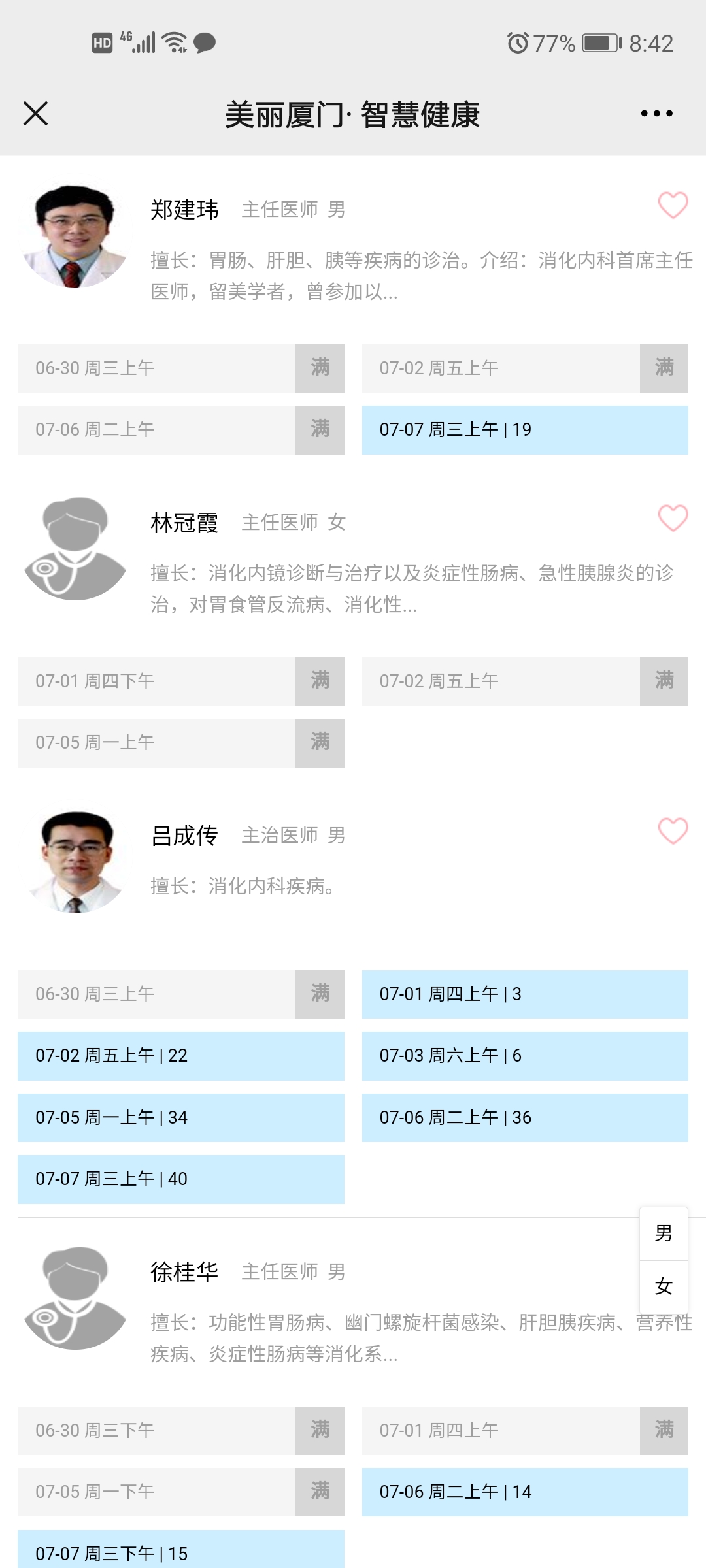Viewport: 706px width, 1568px height.
Task: Favorite doctor 林冠霞 with the heart icon
Action: click(673, 519)
